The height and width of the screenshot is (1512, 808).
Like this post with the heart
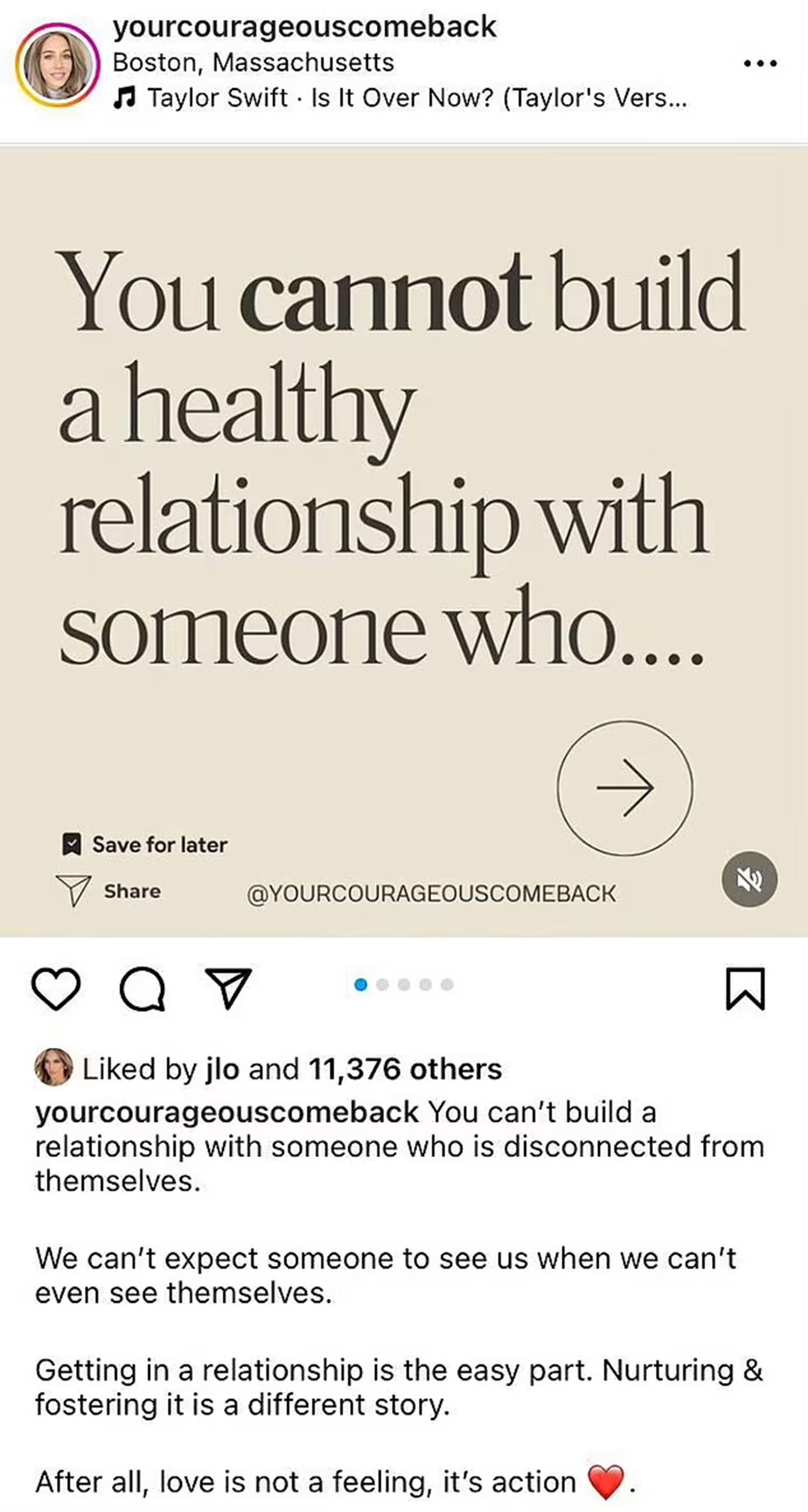click(x=56, y=989)
